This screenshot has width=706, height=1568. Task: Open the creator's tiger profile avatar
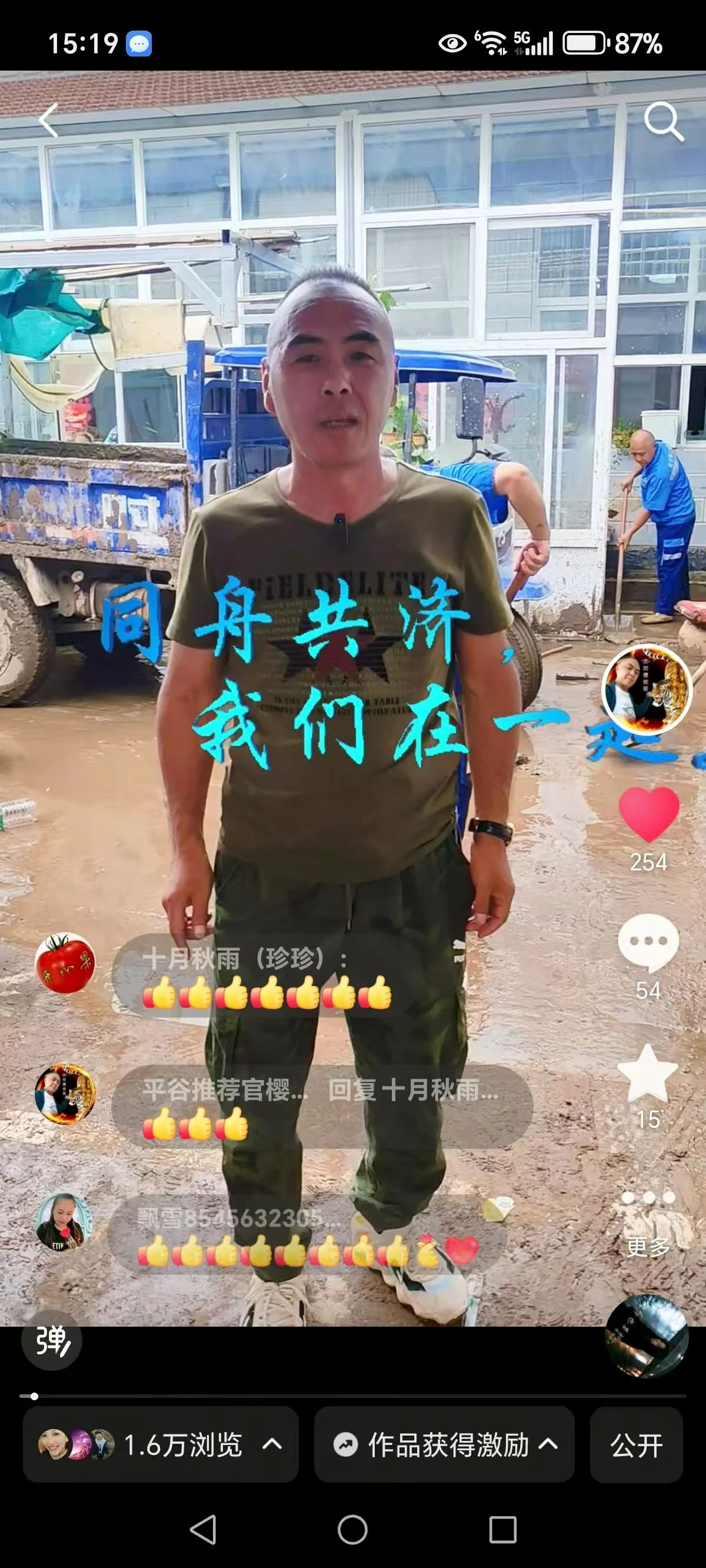(x=647, y=689)
